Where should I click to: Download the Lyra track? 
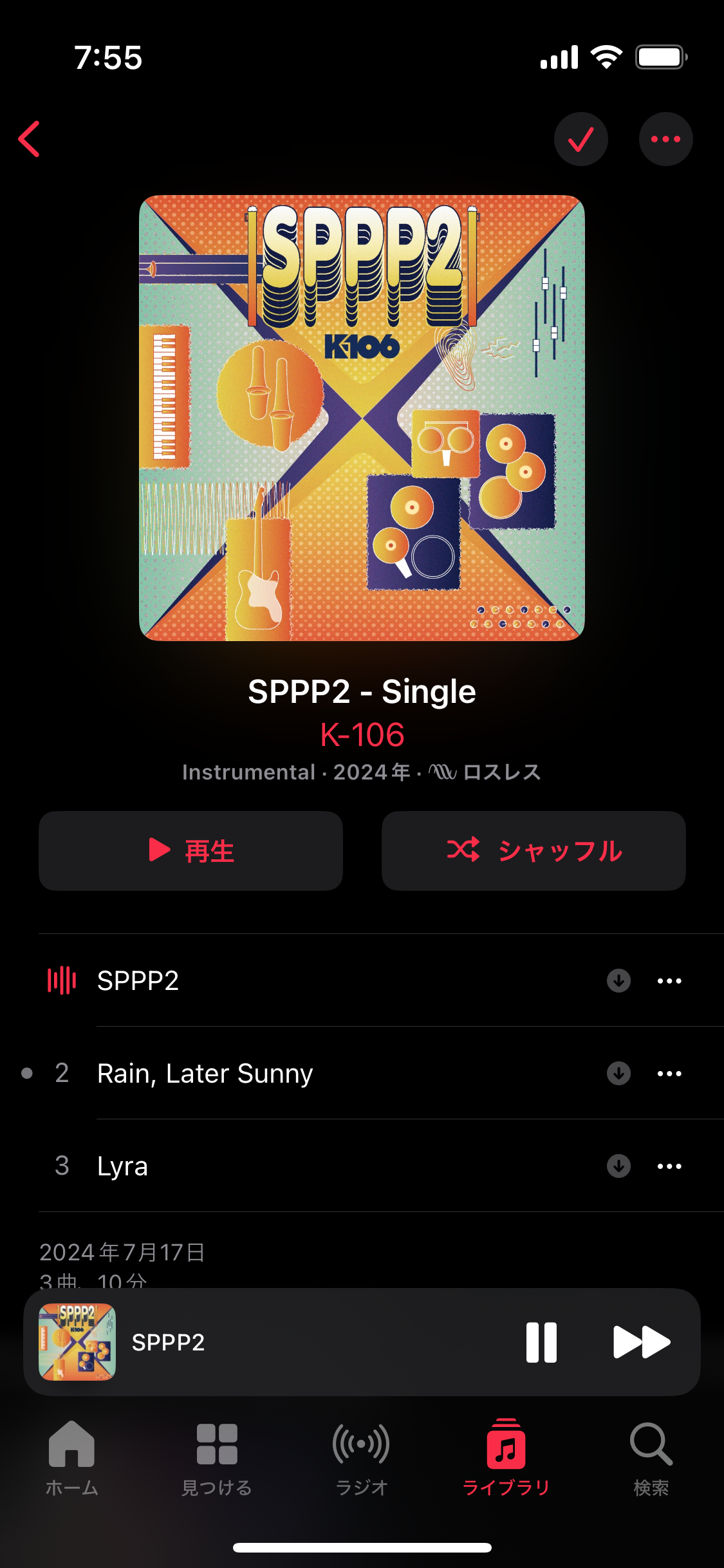pyautogui.click(x=618, y=1166)
